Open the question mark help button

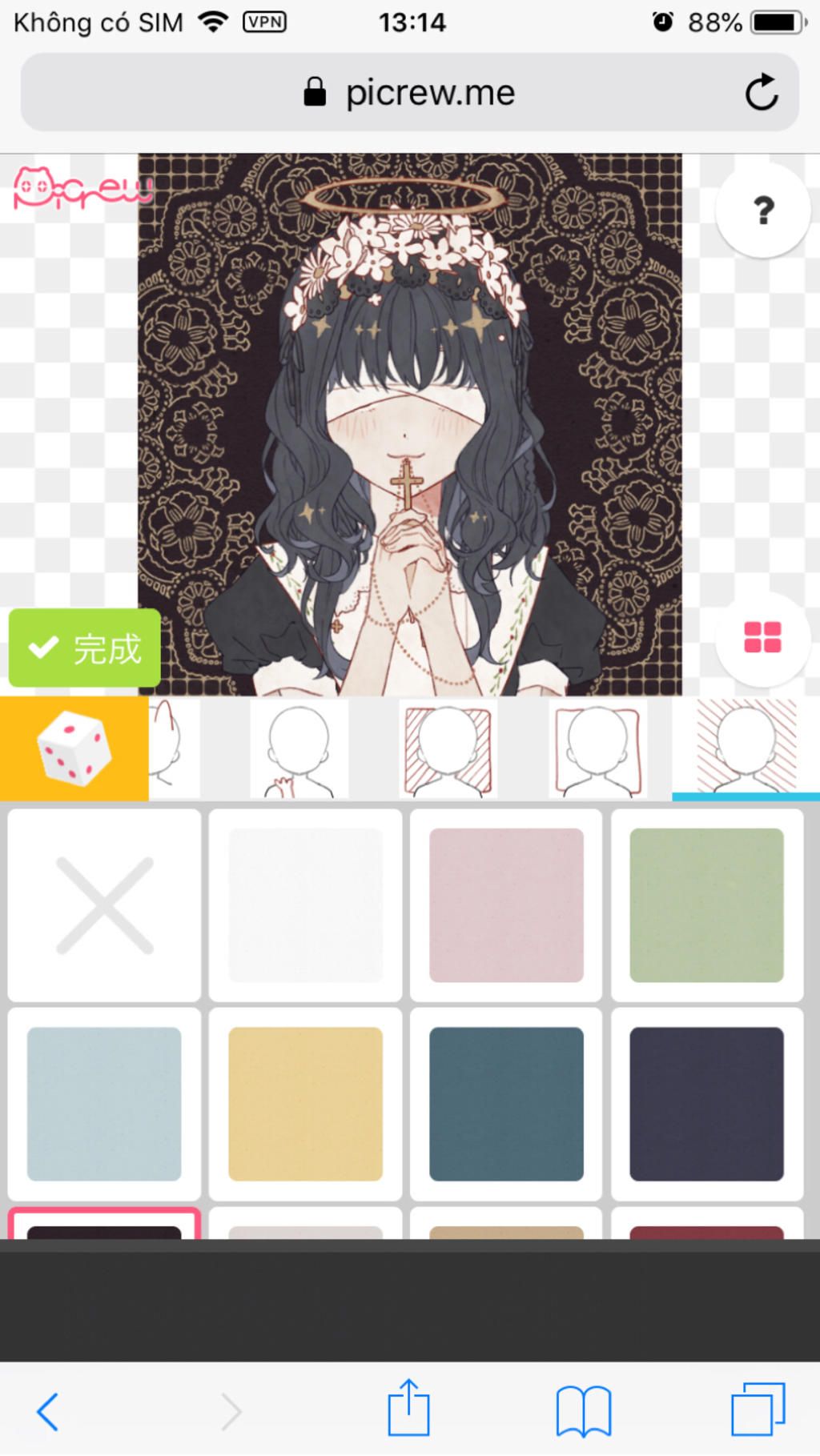pos(762,211)
